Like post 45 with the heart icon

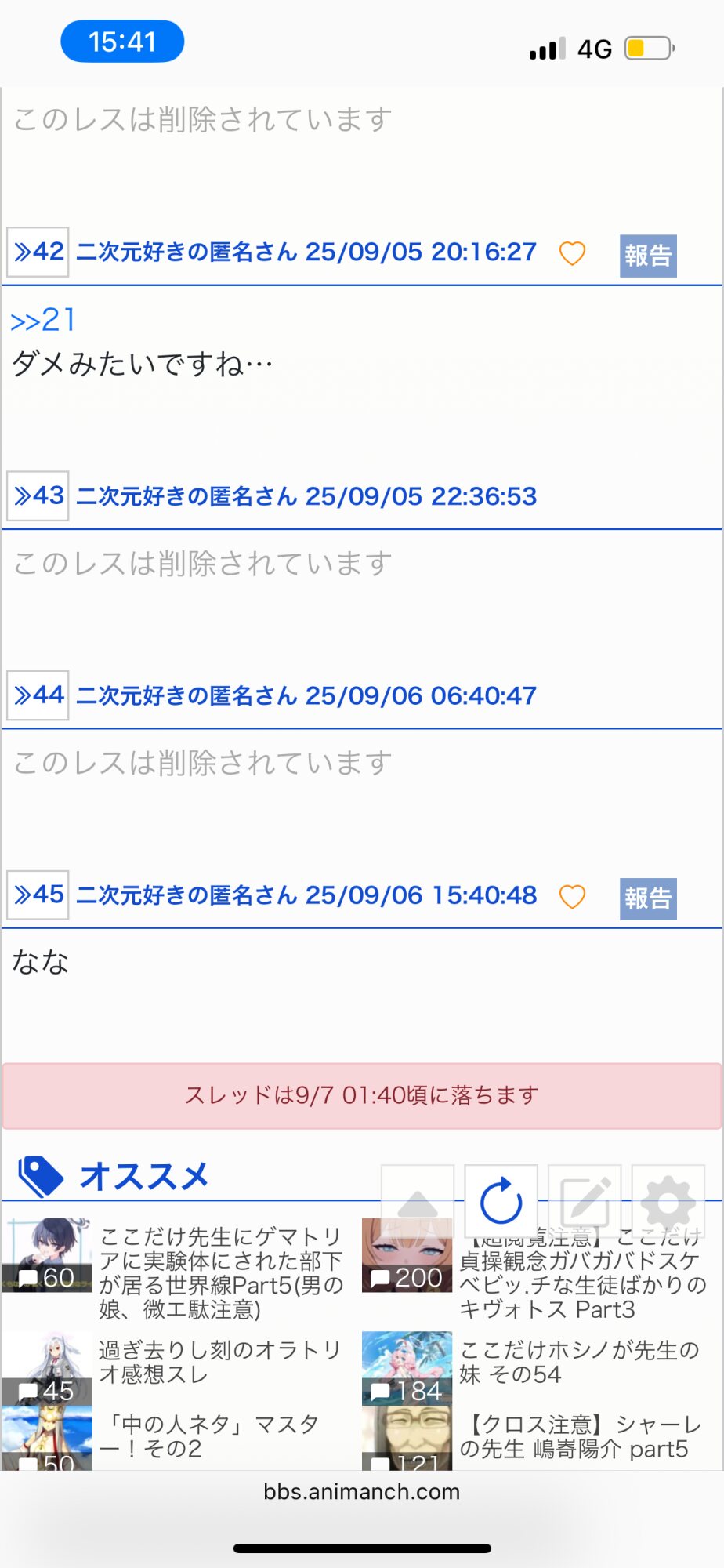572,896
